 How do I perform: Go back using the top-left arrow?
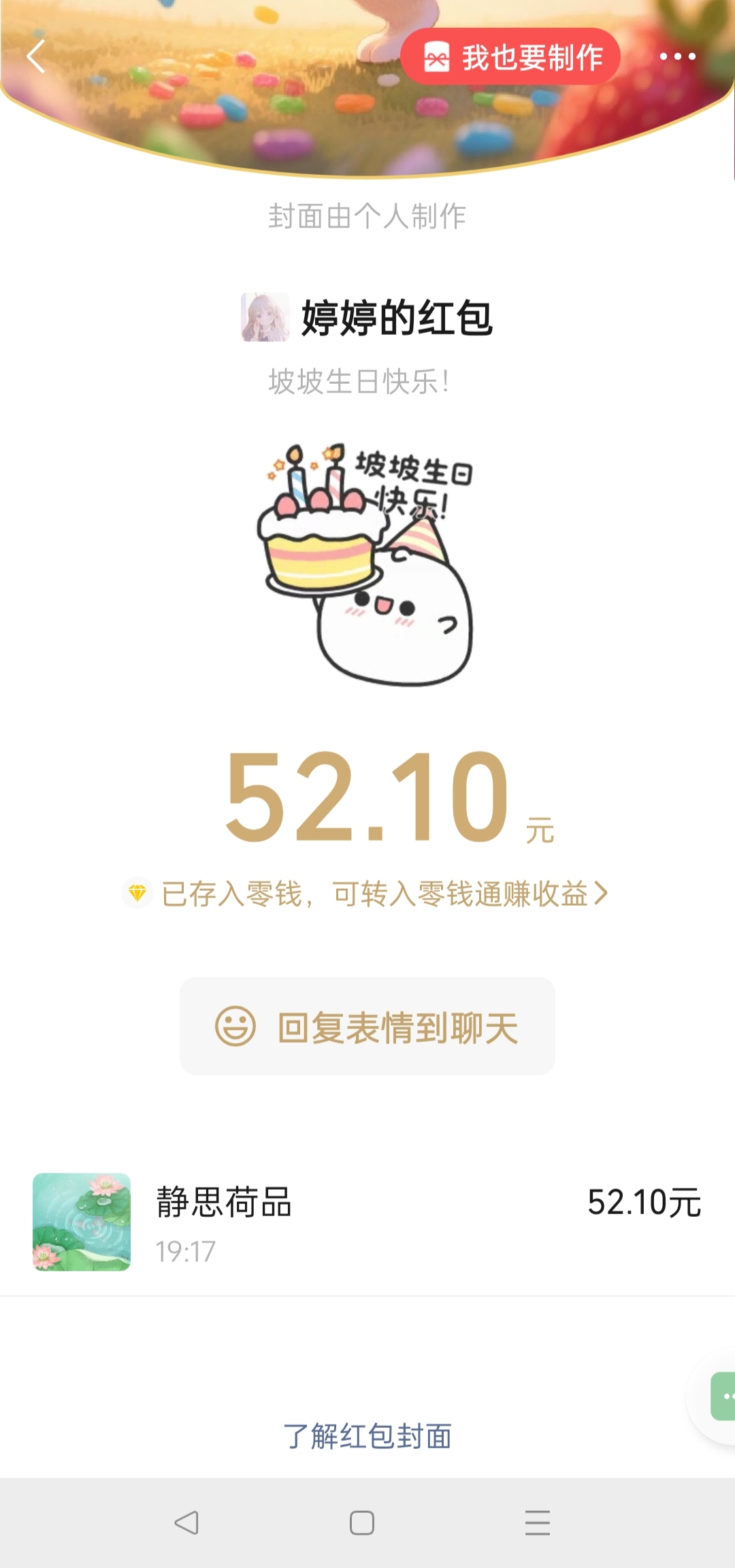pos(36,56)
